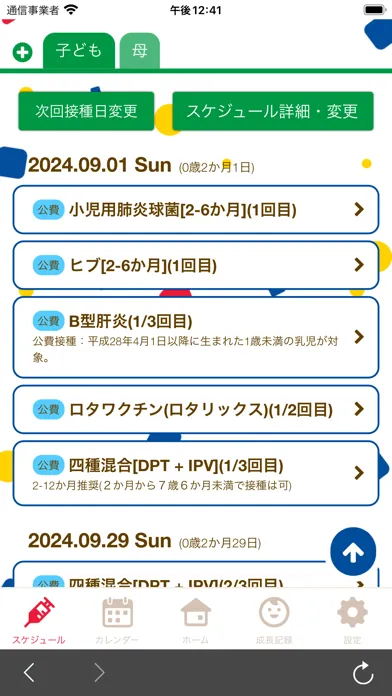392x696 pixels.
Task: Switch to the 母 tab
Action: click(140, 51)
